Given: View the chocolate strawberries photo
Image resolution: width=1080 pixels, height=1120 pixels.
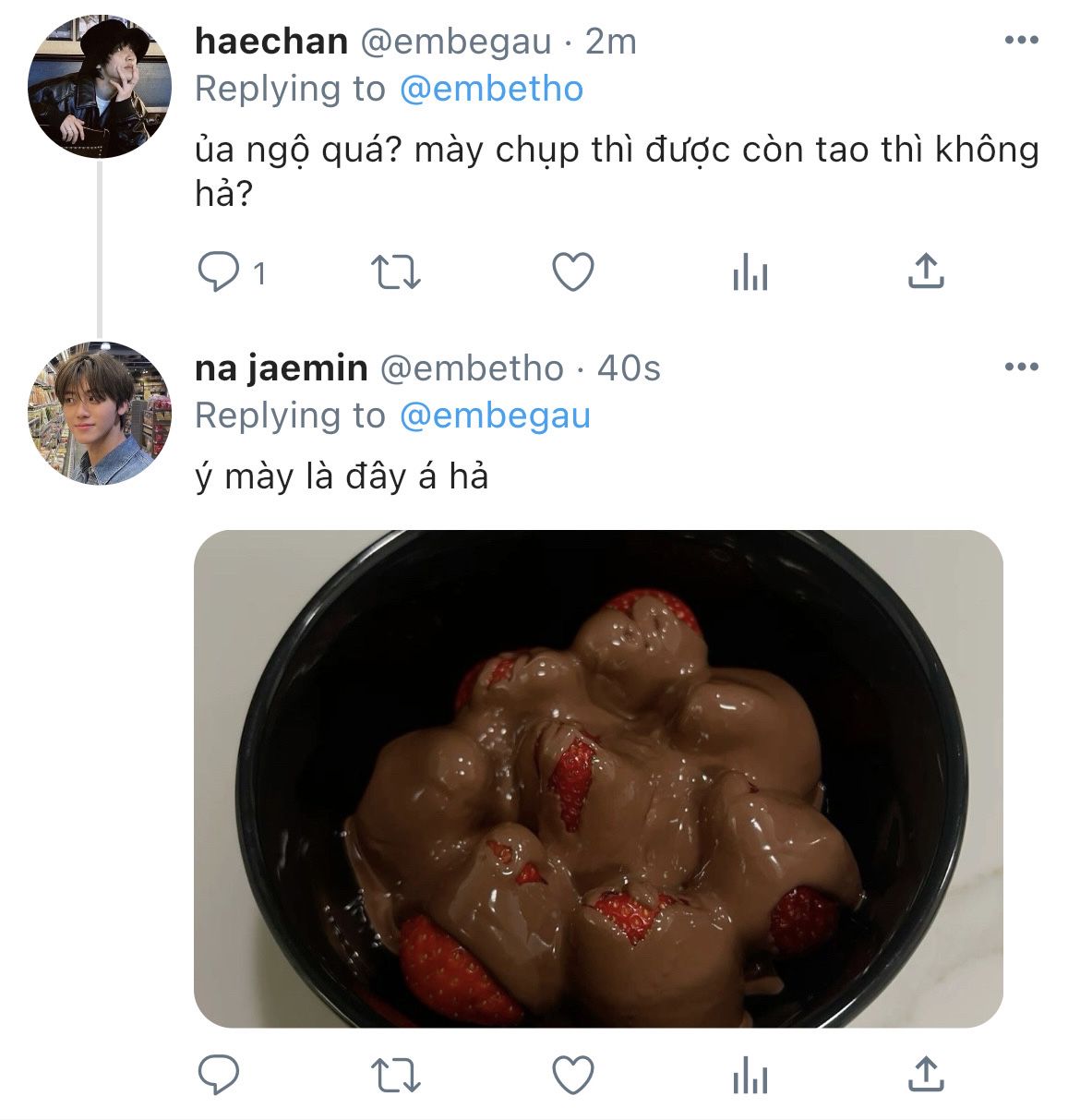Looking at the screenshot, I should coord(598,778).
